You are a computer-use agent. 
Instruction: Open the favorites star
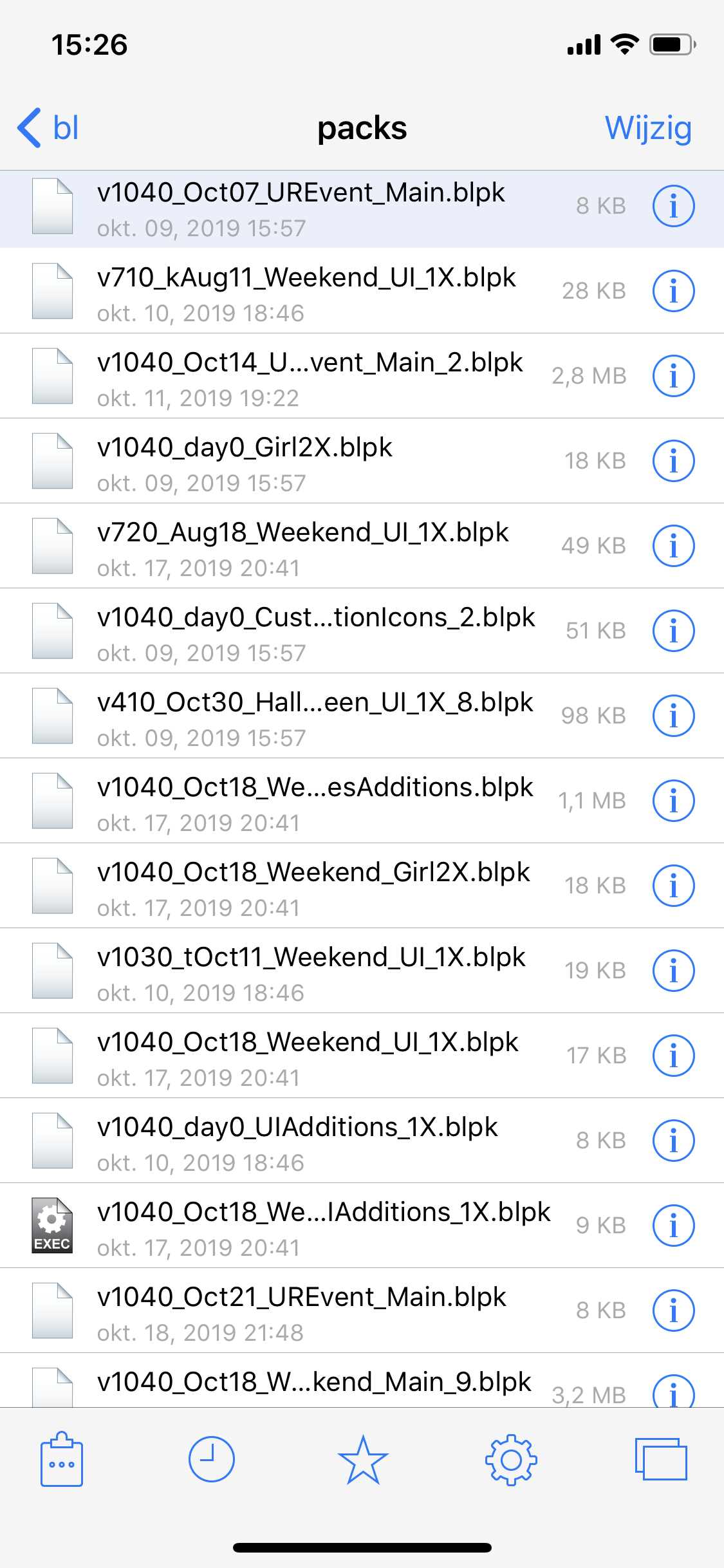pyautogui.click(x=362, y=1460)
